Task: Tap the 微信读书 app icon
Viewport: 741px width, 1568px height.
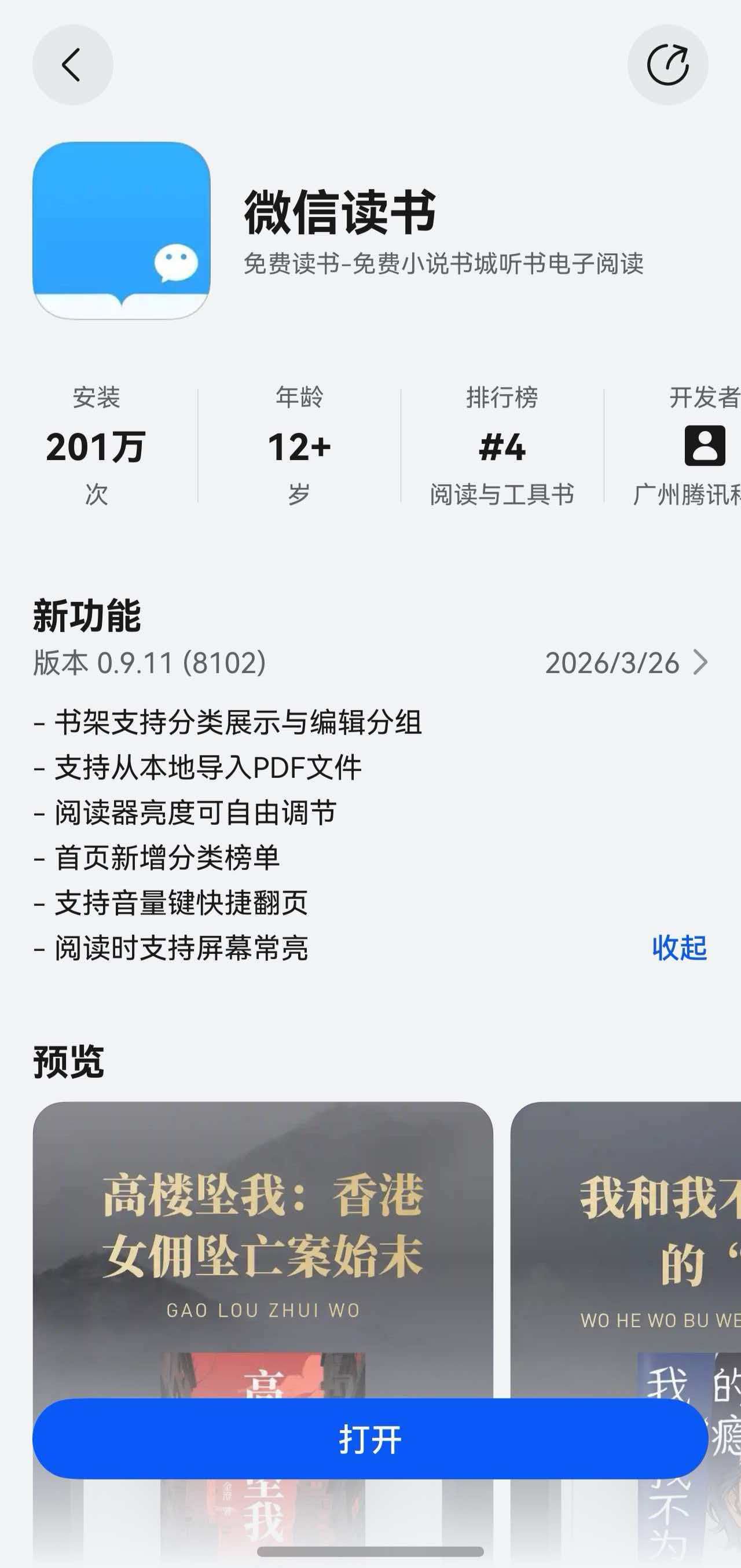Action: tap(122, 230)
